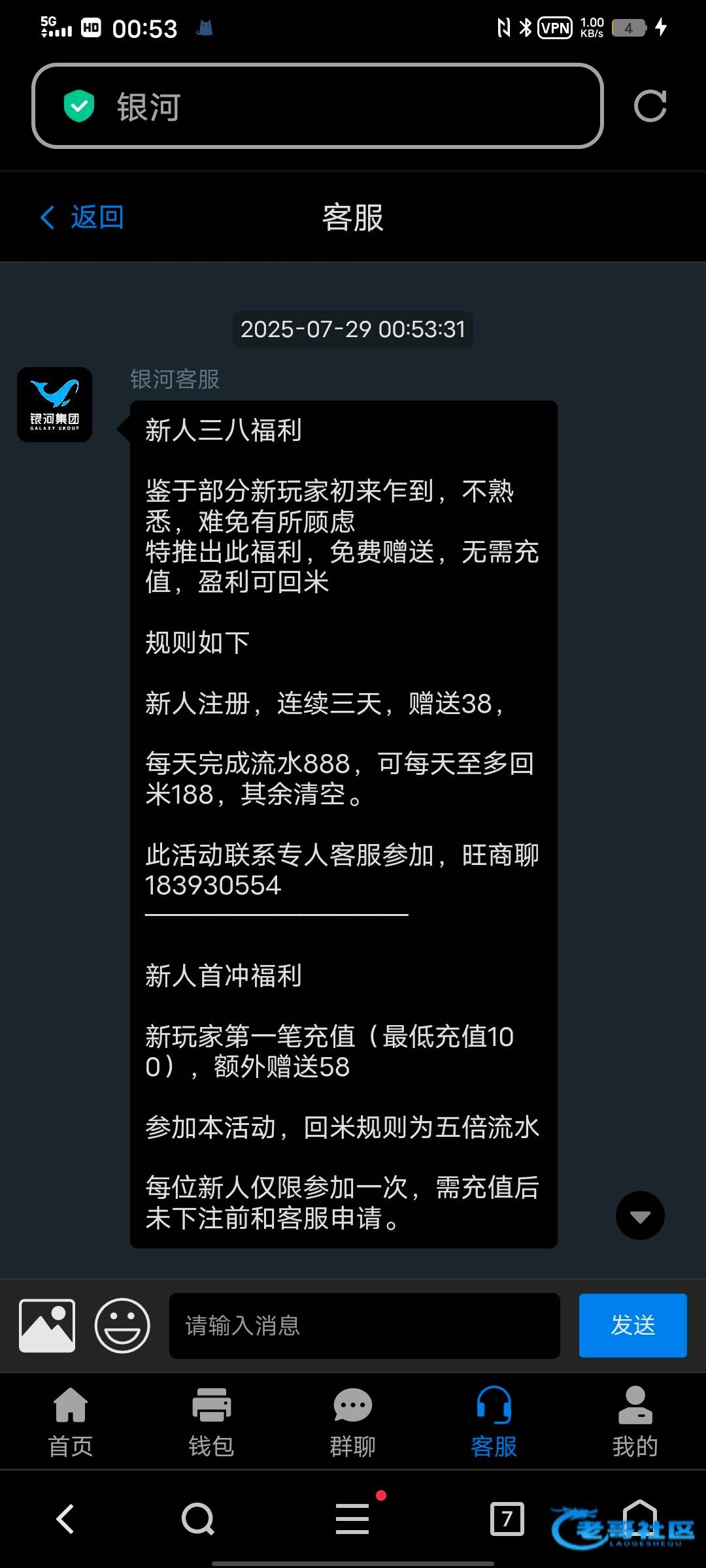Open the 钱包 tab
Image resolution: width=706 pixels, height=1568 pixels.
pos(211,1422)
